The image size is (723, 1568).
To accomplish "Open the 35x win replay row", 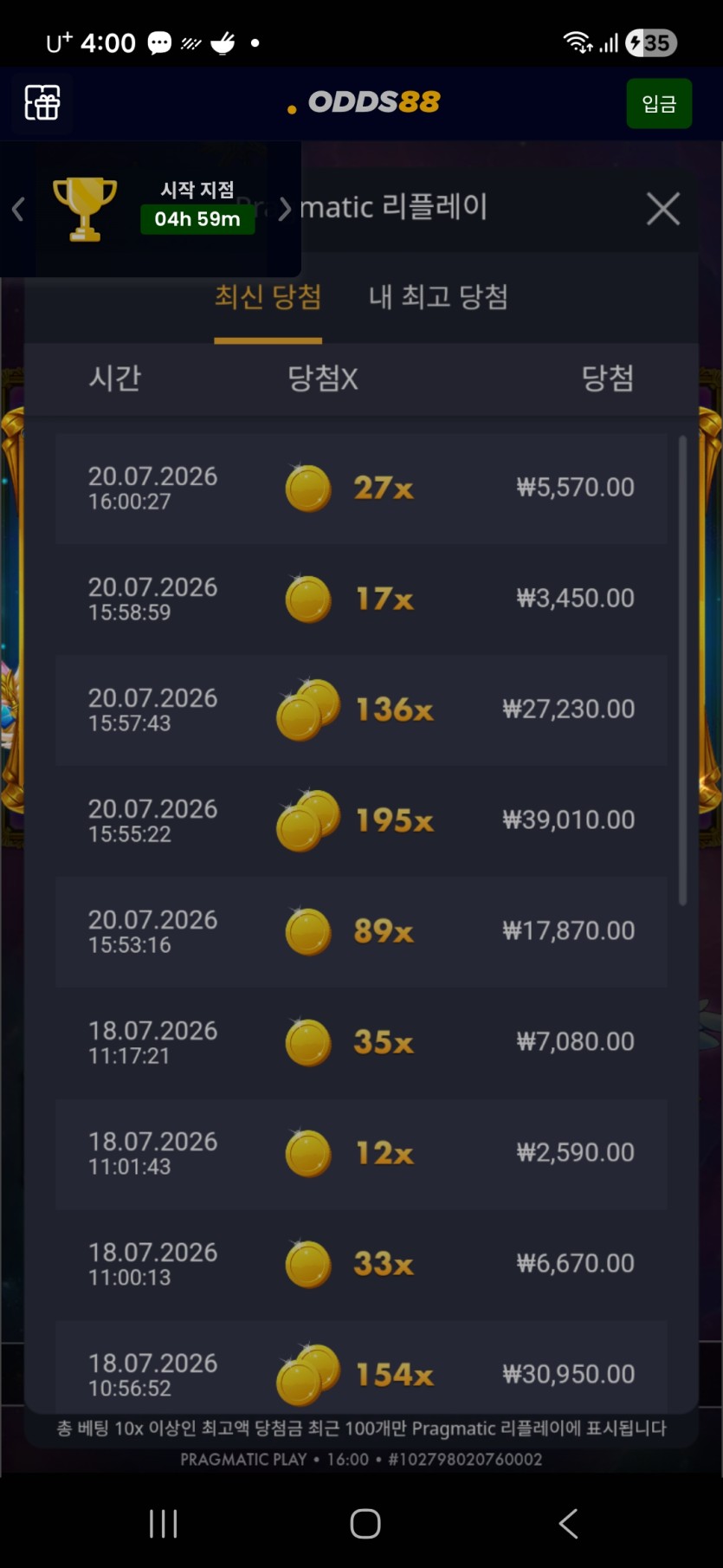I will 361,1043.
